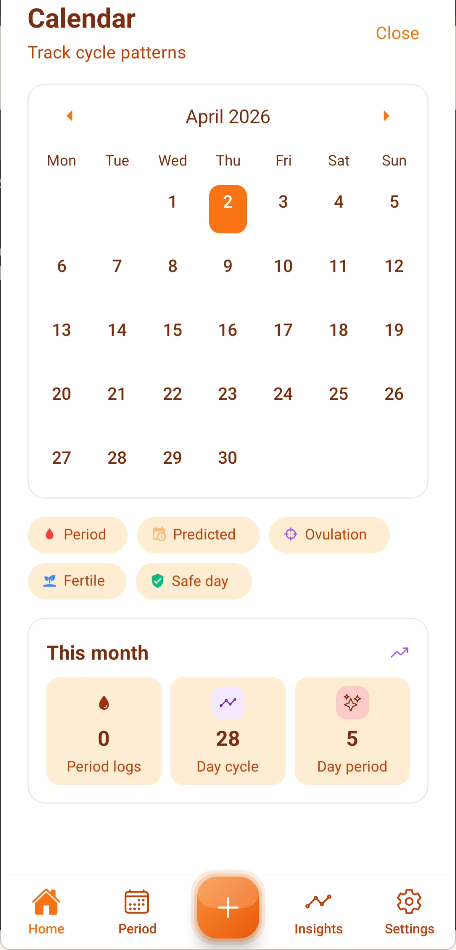456x950 pixels.
Task: Open the trend icon beside This month
Action: [x=400, y=653]
